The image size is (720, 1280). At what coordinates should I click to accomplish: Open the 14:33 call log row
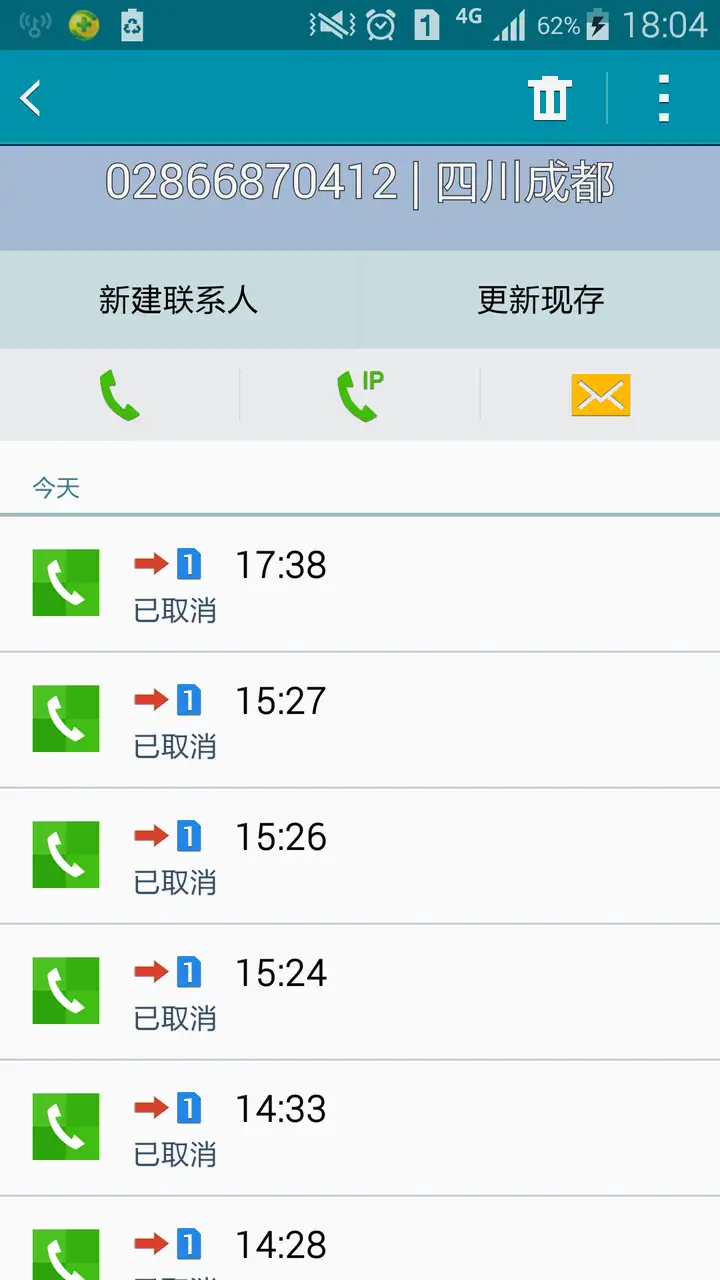pos(360,1128)
